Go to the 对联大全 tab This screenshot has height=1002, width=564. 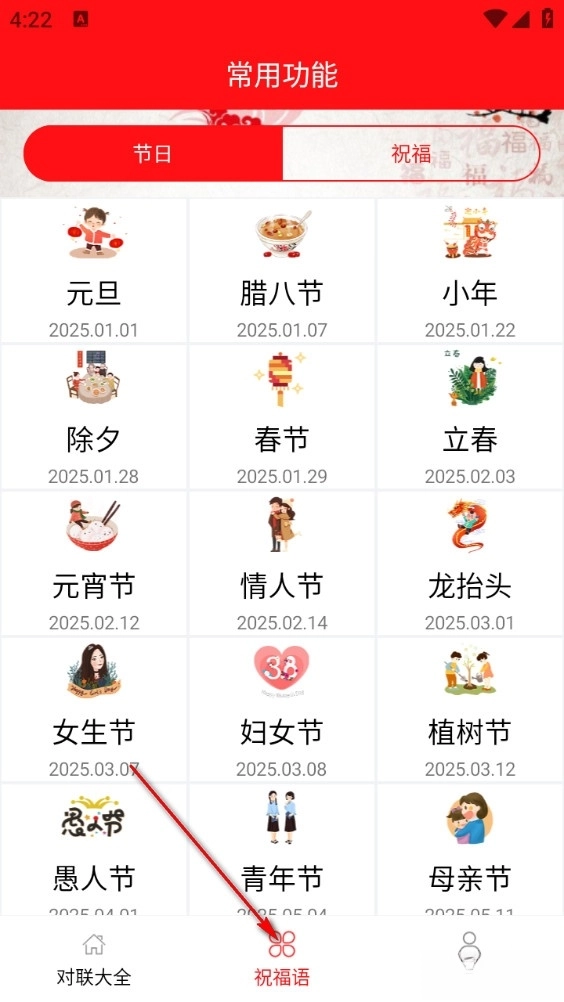pos(94,959)
